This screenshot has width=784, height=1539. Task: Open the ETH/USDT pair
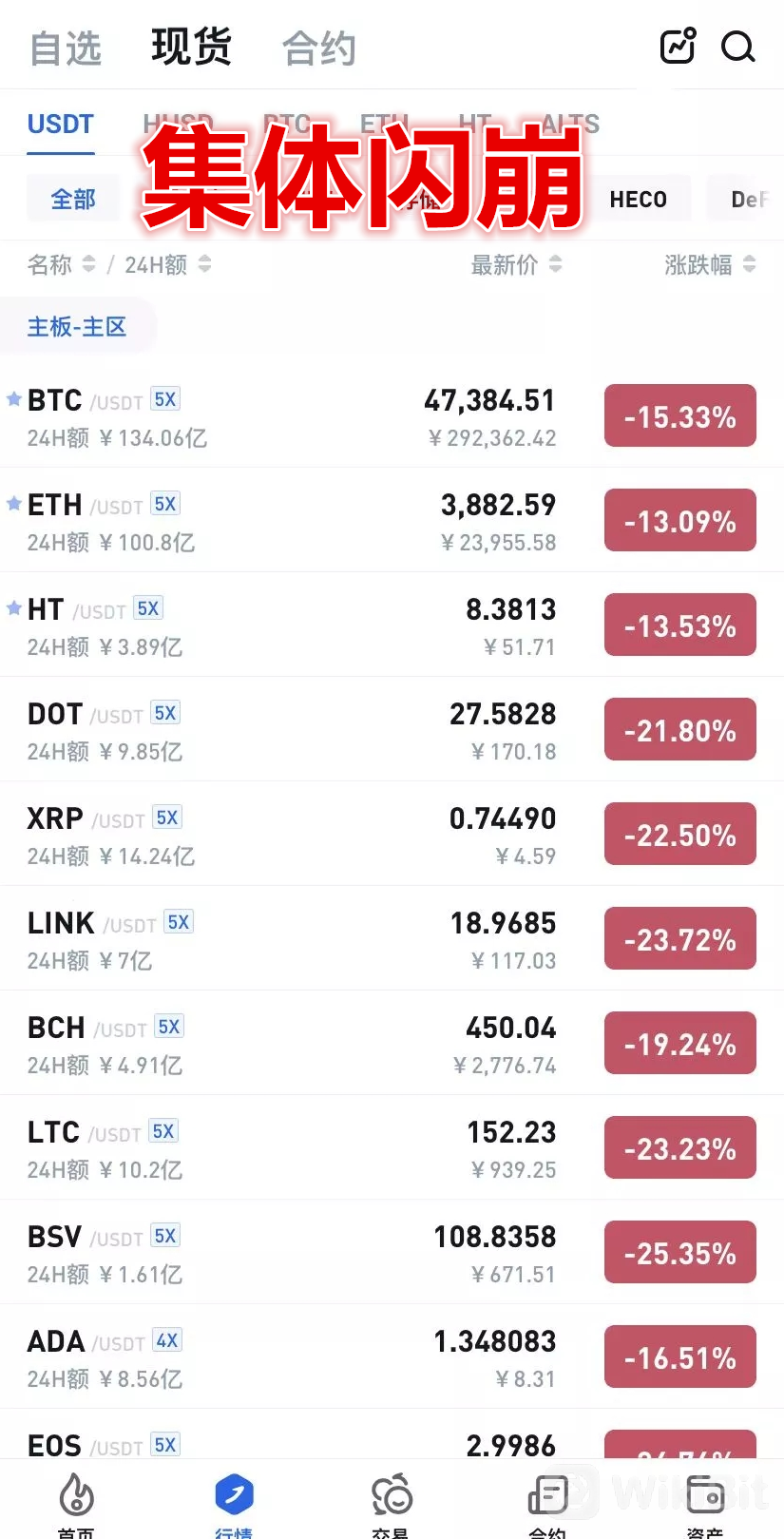(x=392, y=521)
